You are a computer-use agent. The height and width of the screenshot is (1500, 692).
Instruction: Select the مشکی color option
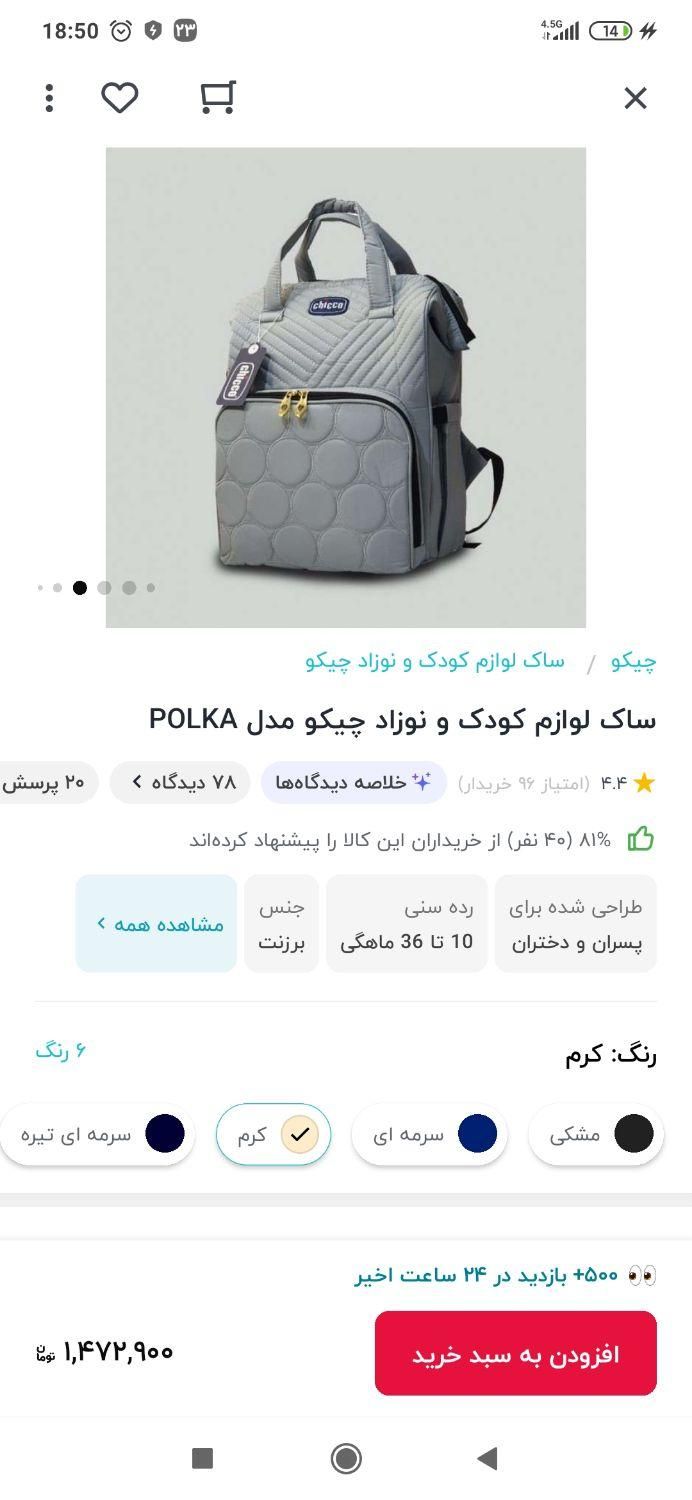[596, 1134]
